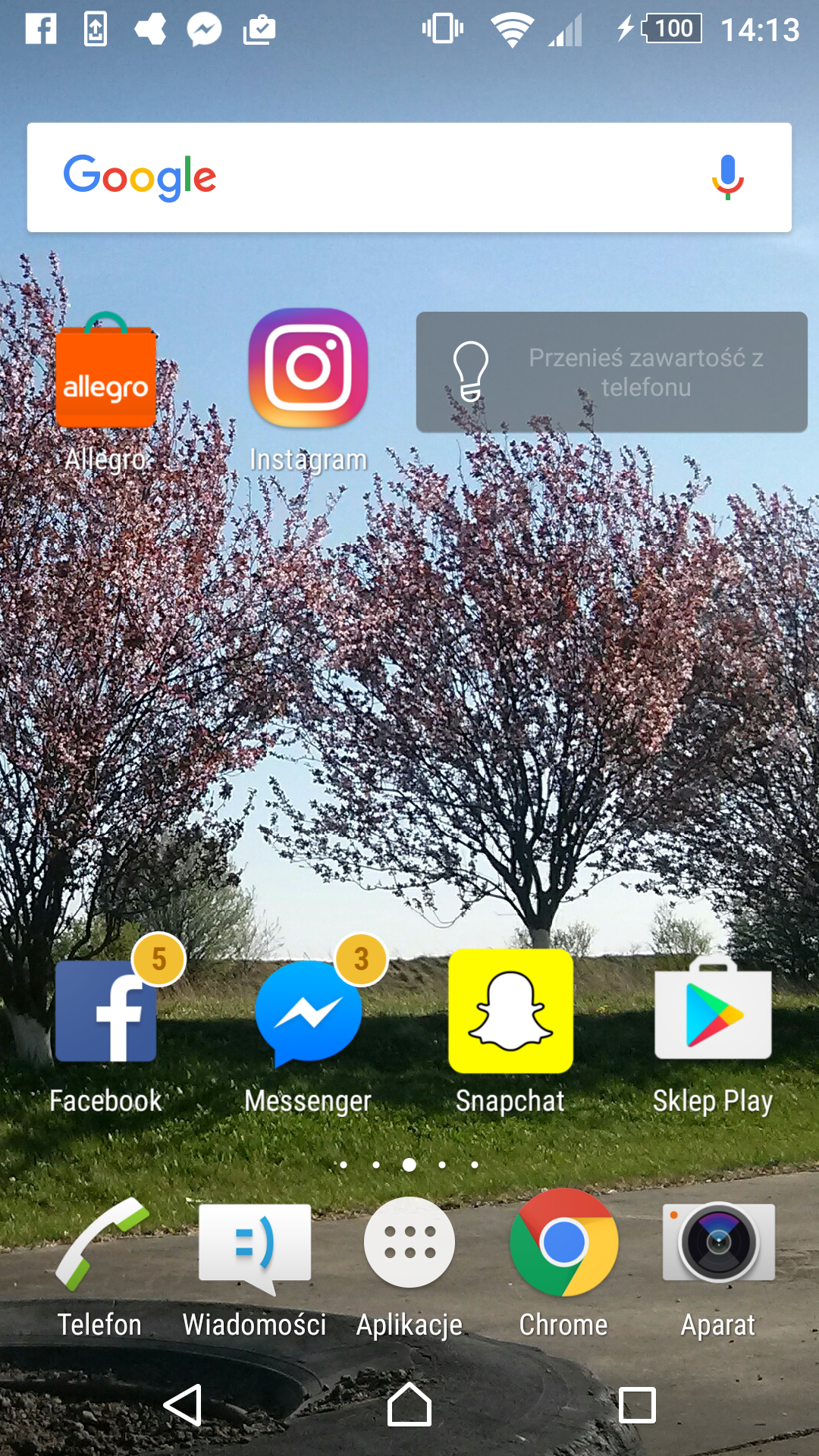The width and height of the screenshot is (819, 1456).
Task: Start Google voice search with the microphone
Action: tap(727, 177)
